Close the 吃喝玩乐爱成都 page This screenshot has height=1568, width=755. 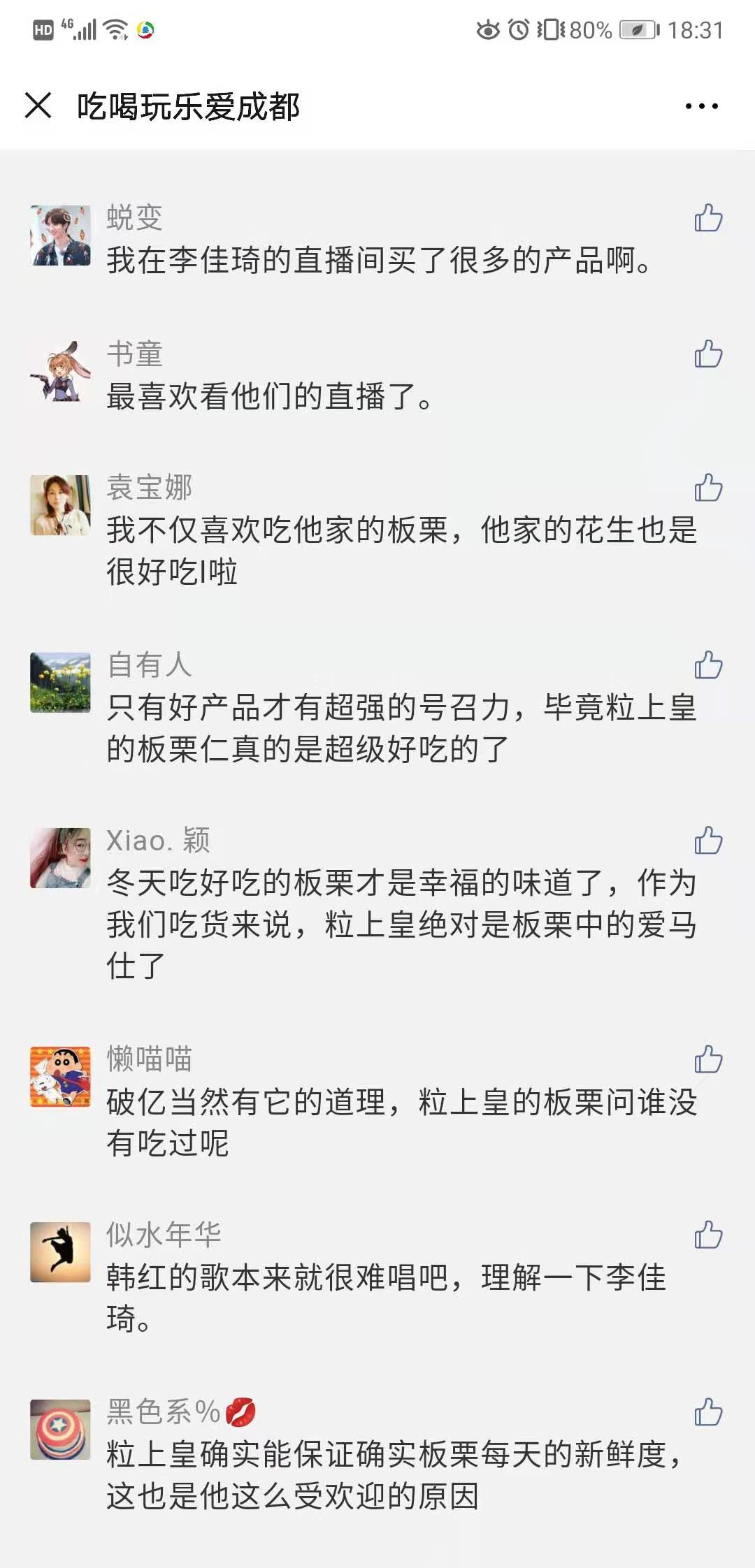[x=38, y=106]
